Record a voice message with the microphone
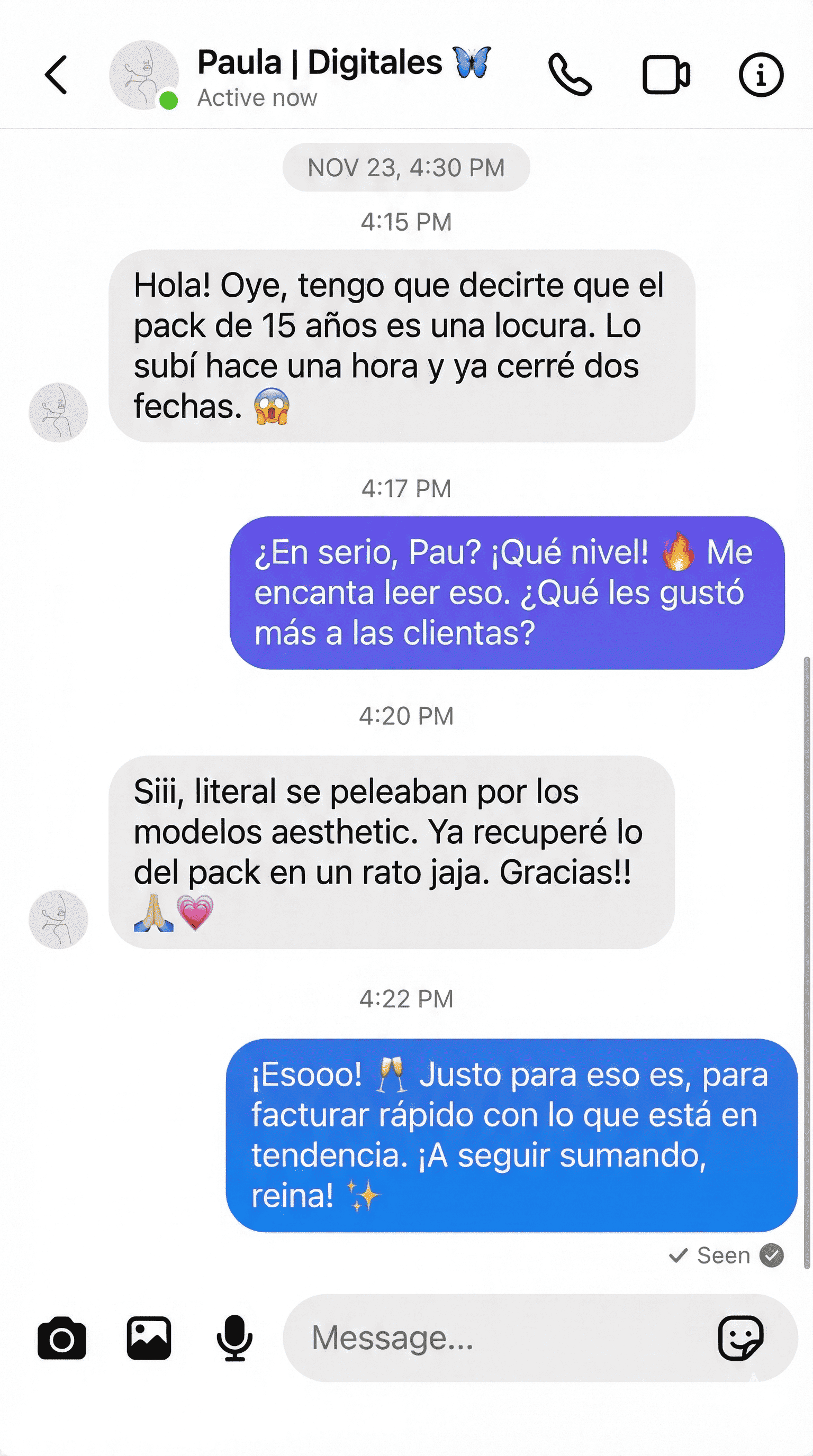813x1456 pixels. [234, 1339]
